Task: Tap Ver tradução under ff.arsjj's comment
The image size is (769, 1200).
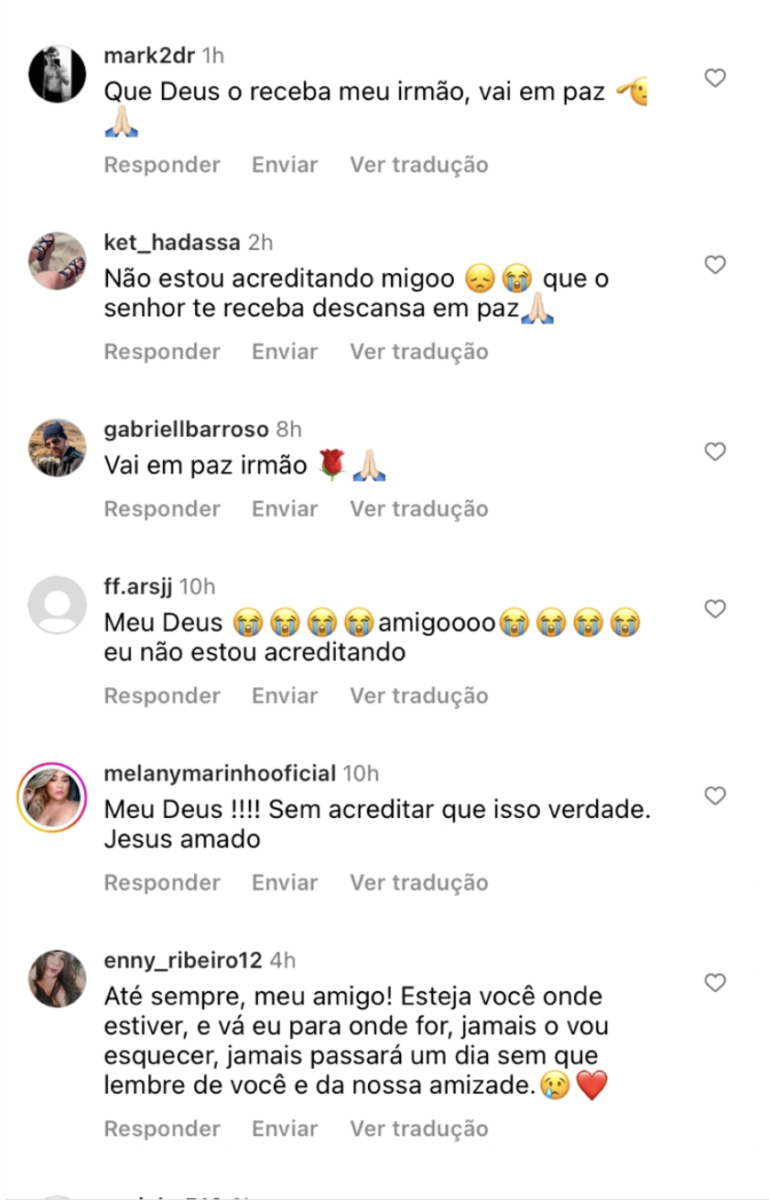Action: pyautogui.click(x=419, y=696)
